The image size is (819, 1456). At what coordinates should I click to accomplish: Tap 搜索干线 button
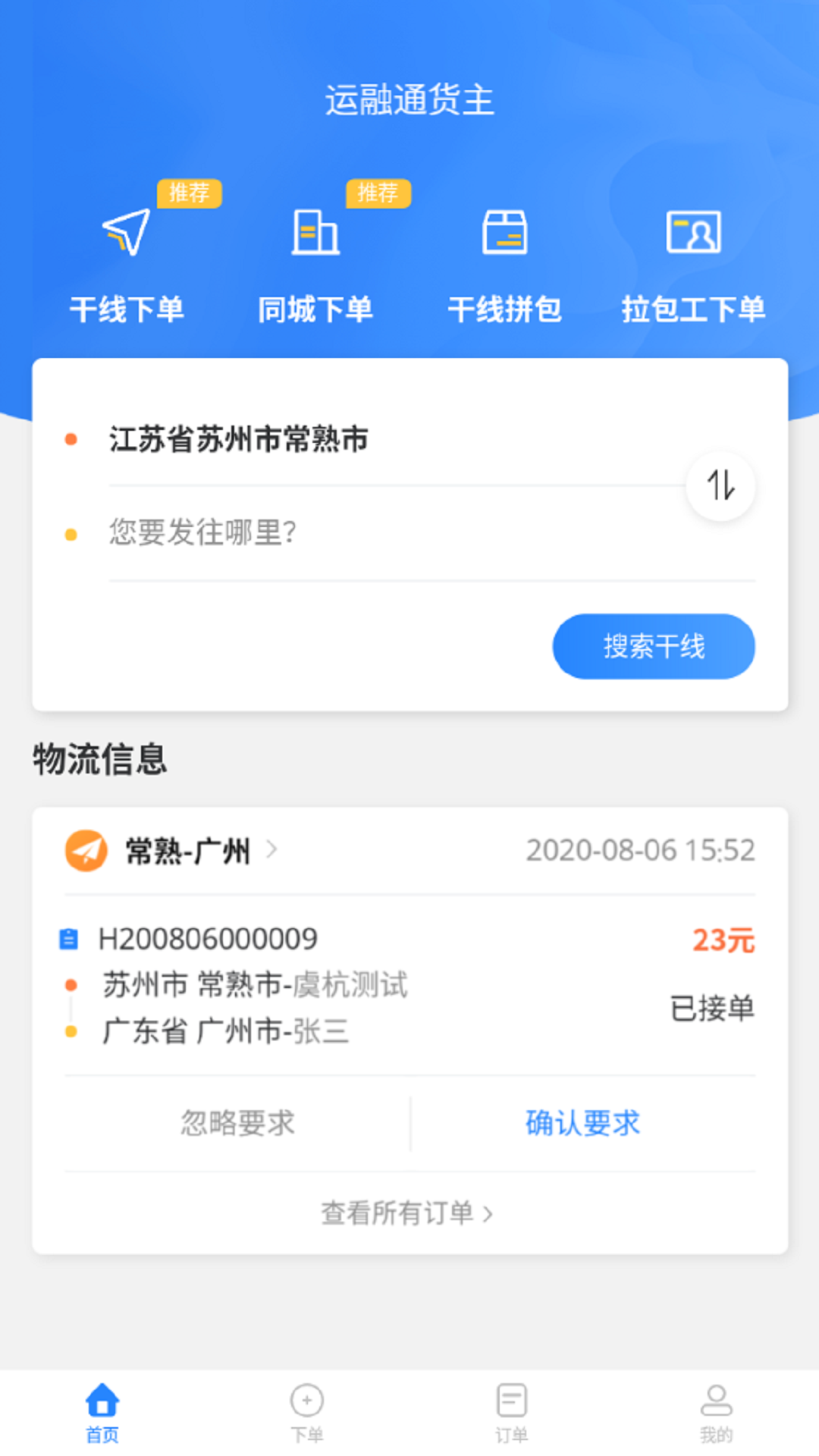[x=654, y=646]
